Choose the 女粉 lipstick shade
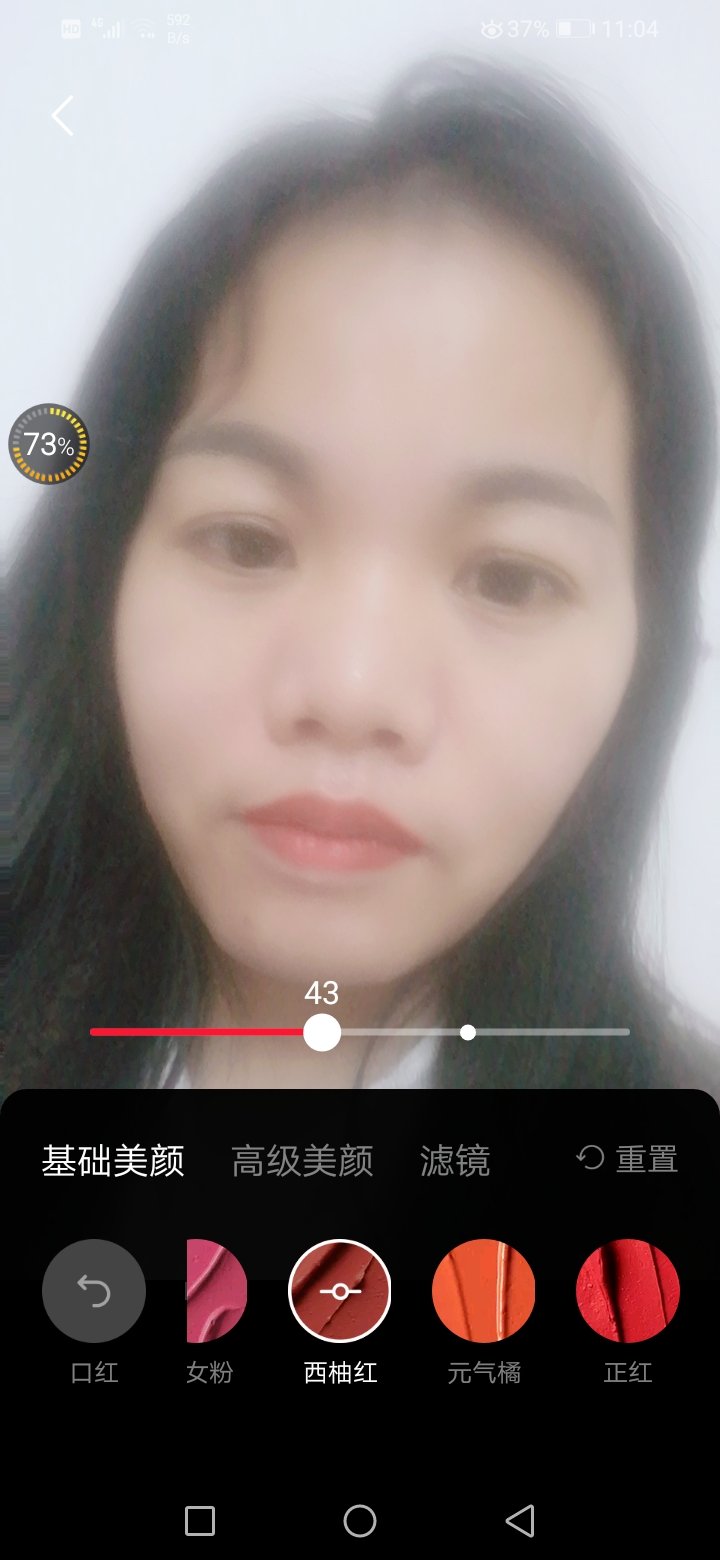Screen dimensions: 720x1560 [x=216, y=1291]
